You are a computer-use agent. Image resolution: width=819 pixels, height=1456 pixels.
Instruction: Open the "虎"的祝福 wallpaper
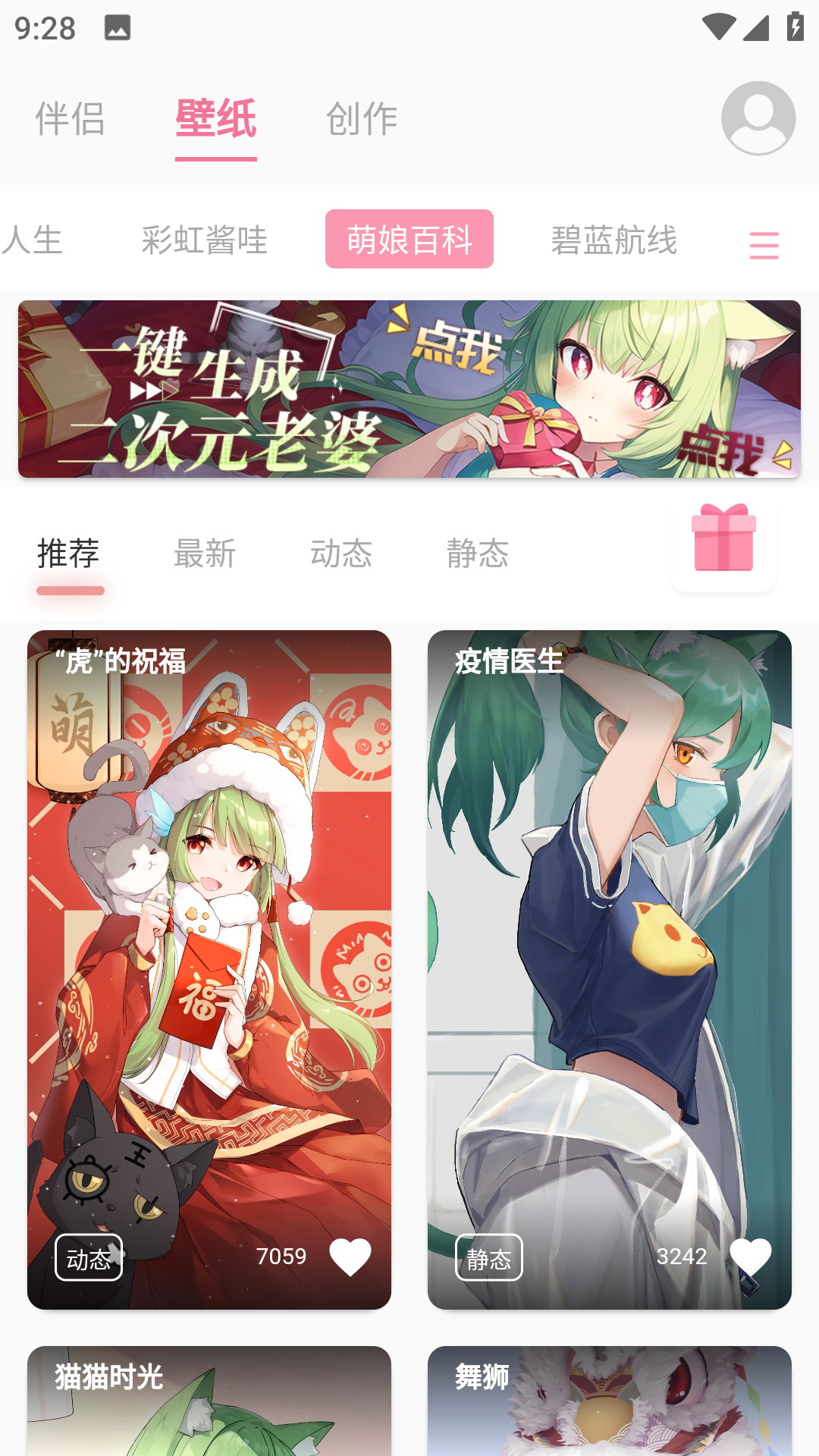[x=209, y=948]
